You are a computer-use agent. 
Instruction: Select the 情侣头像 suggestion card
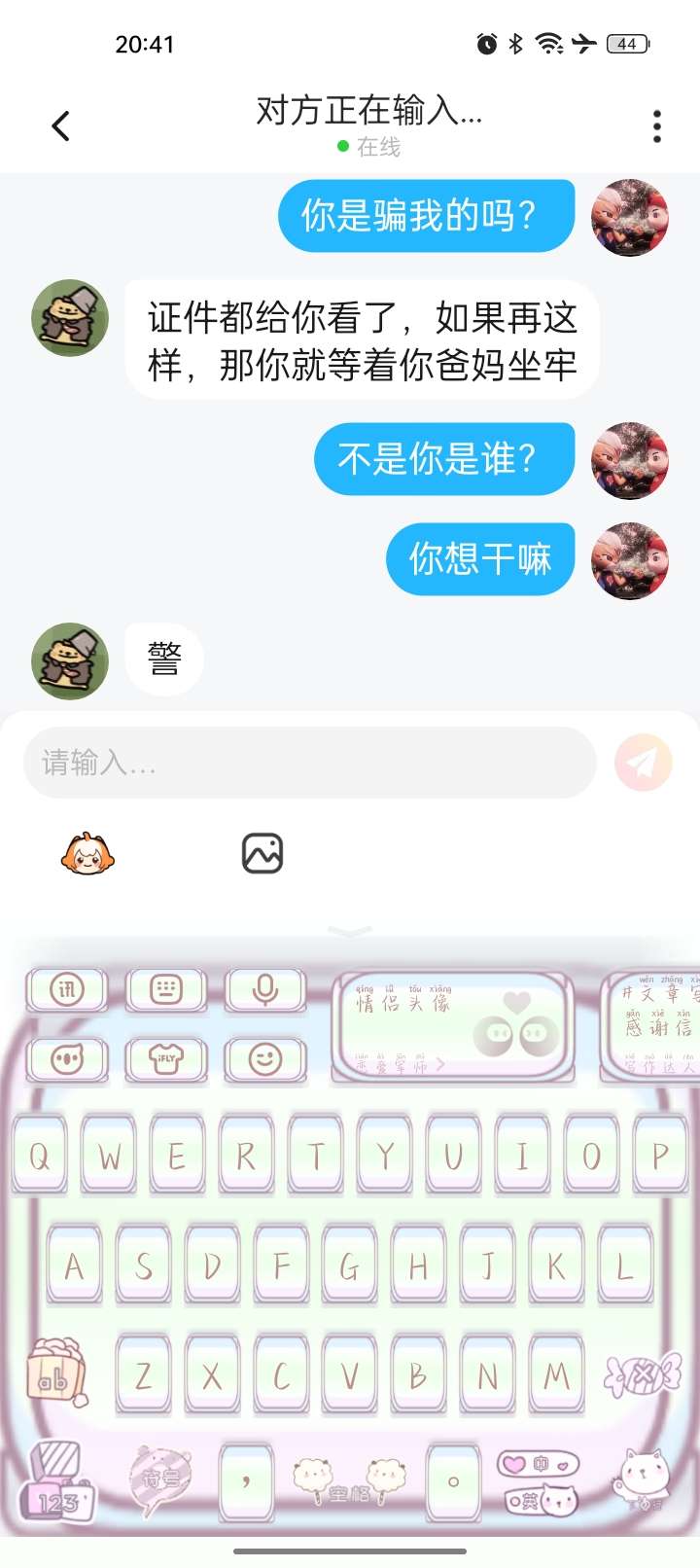pos(449,1026)
